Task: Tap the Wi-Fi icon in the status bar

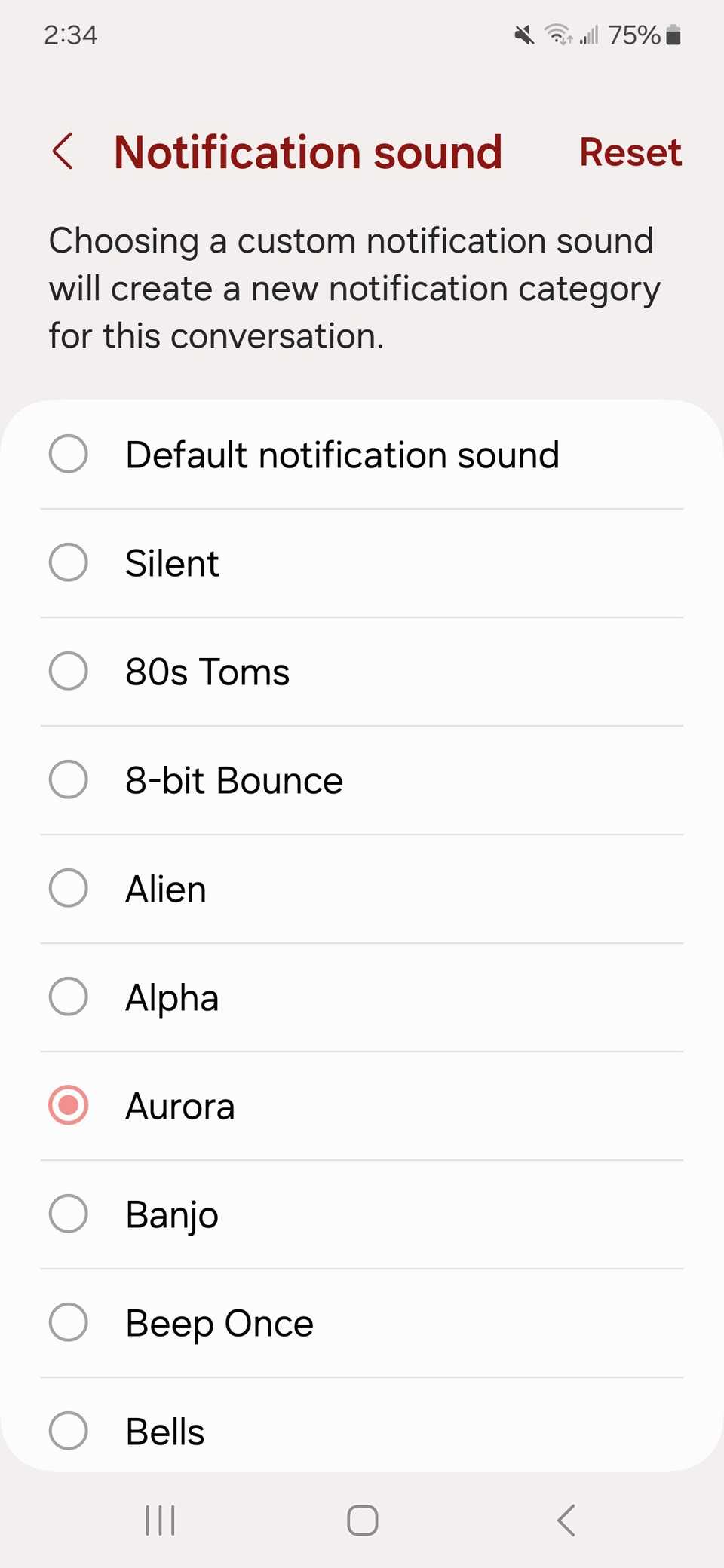Action: click(x=557, y=35)
